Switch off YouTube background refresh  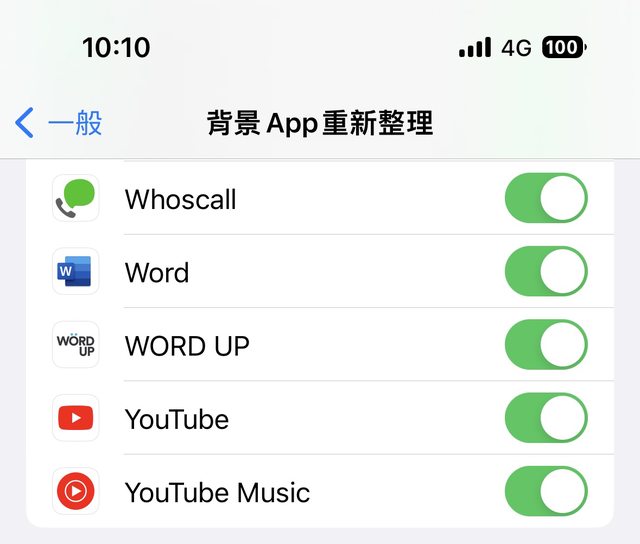click(545, 418)
